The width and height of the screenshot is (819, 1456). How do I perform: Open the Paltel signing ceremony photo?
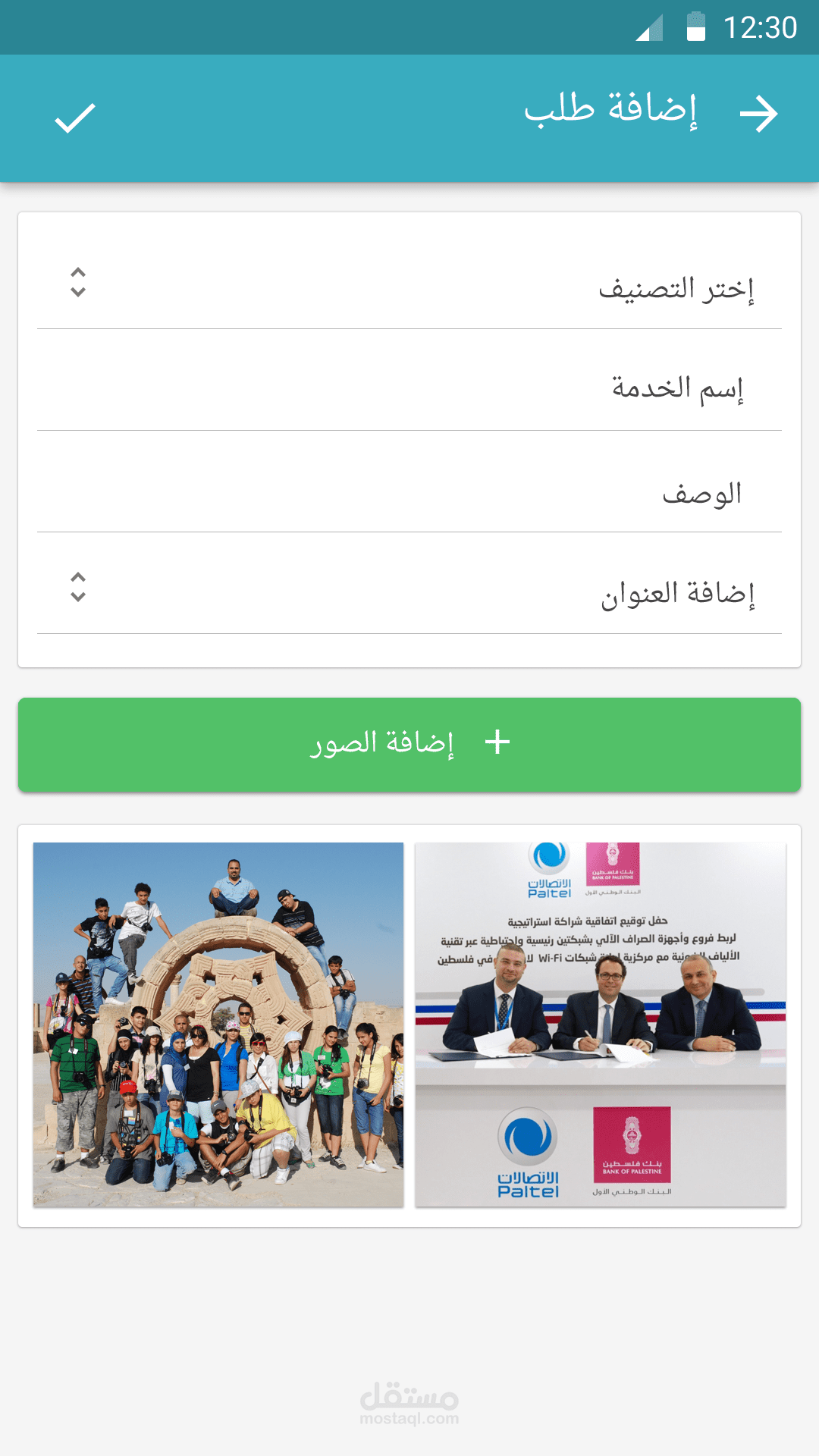600,1024
